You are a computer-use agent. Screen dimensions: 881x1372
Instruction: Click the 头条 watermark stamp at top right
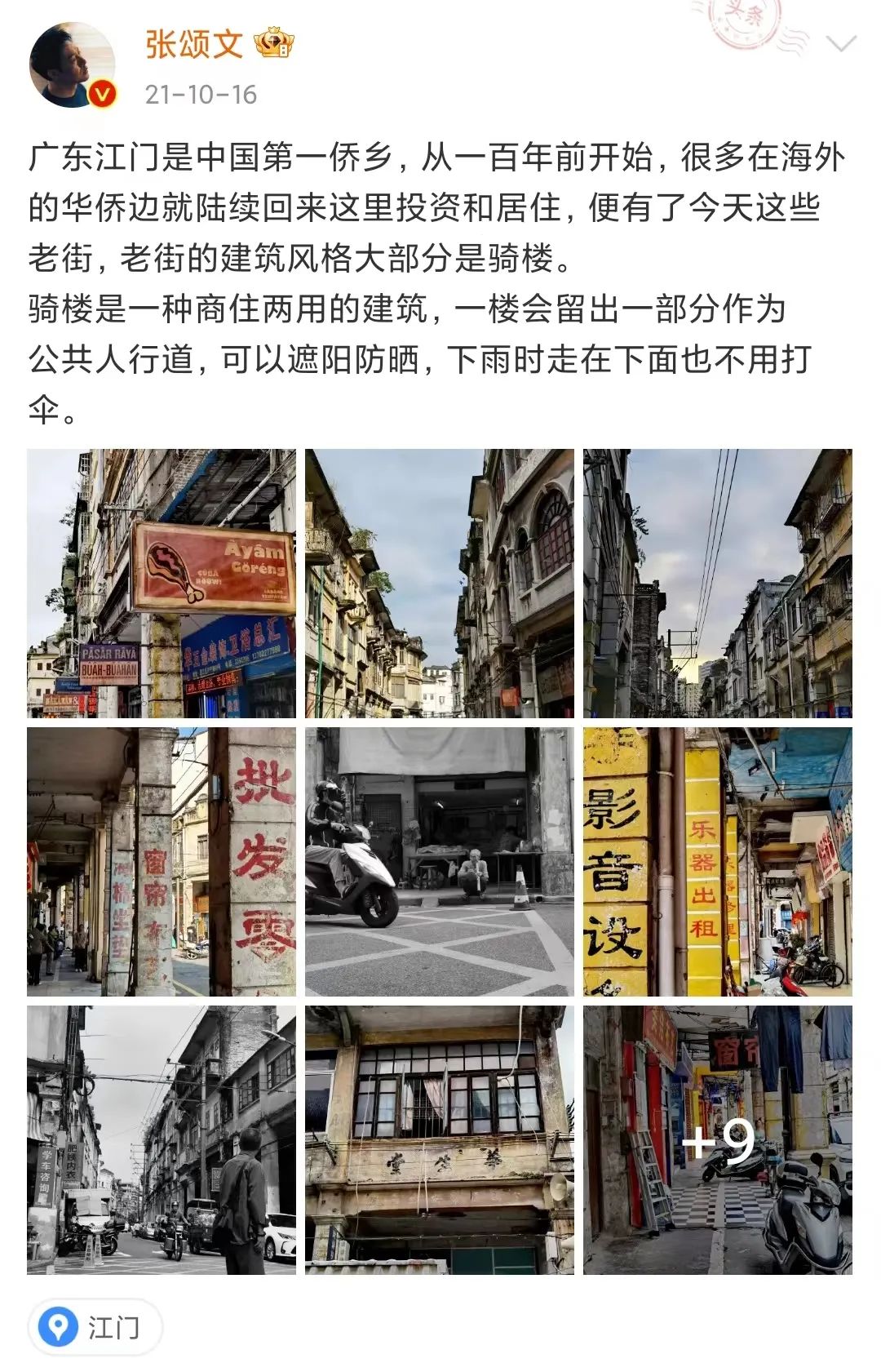click(x=746, y=24)
